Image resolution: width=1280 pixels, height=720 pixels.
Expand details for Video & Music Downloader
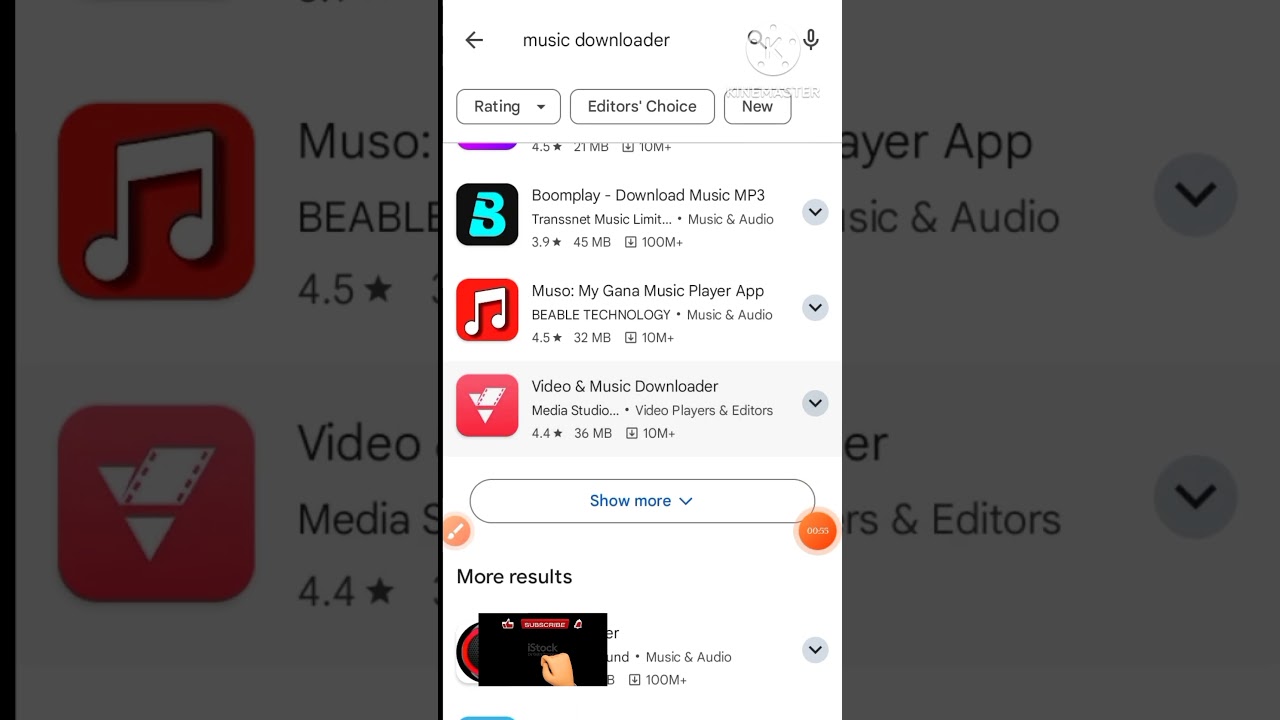[x=815, y=403]
